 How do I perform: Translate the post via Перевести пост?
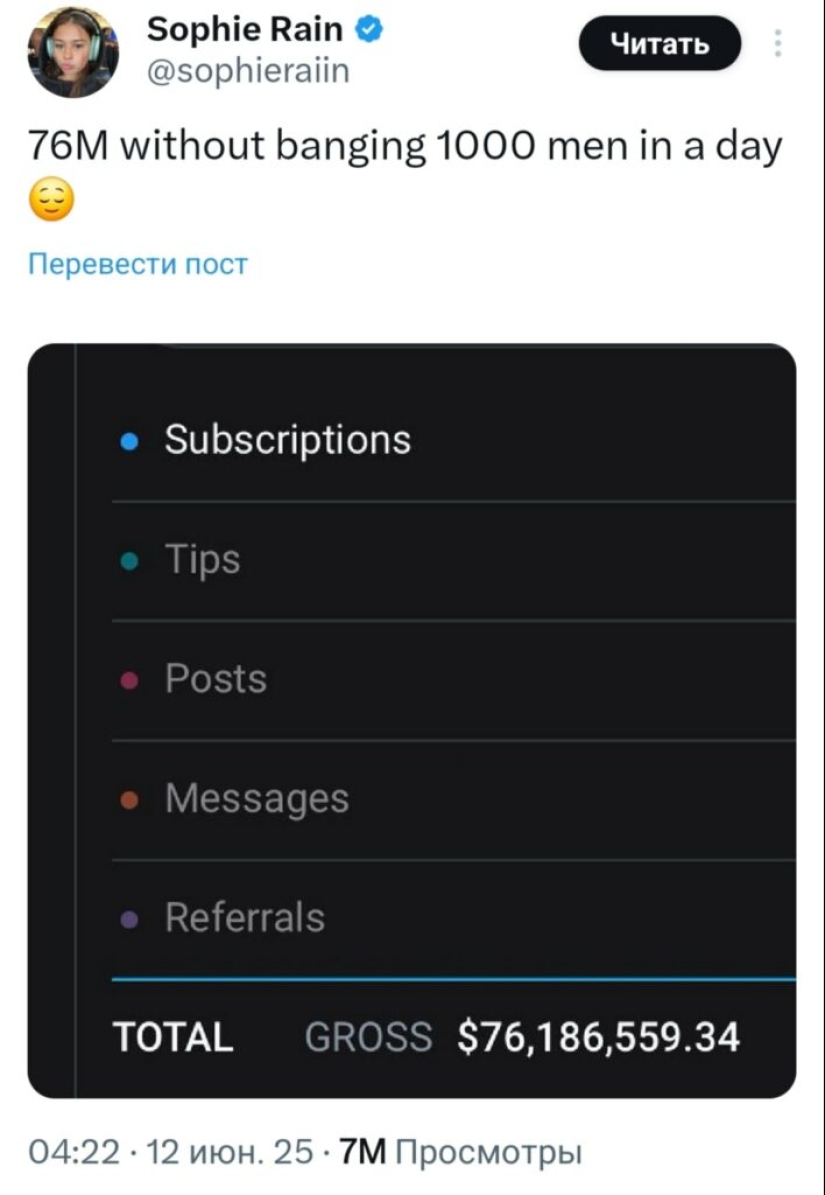point(136,264)
